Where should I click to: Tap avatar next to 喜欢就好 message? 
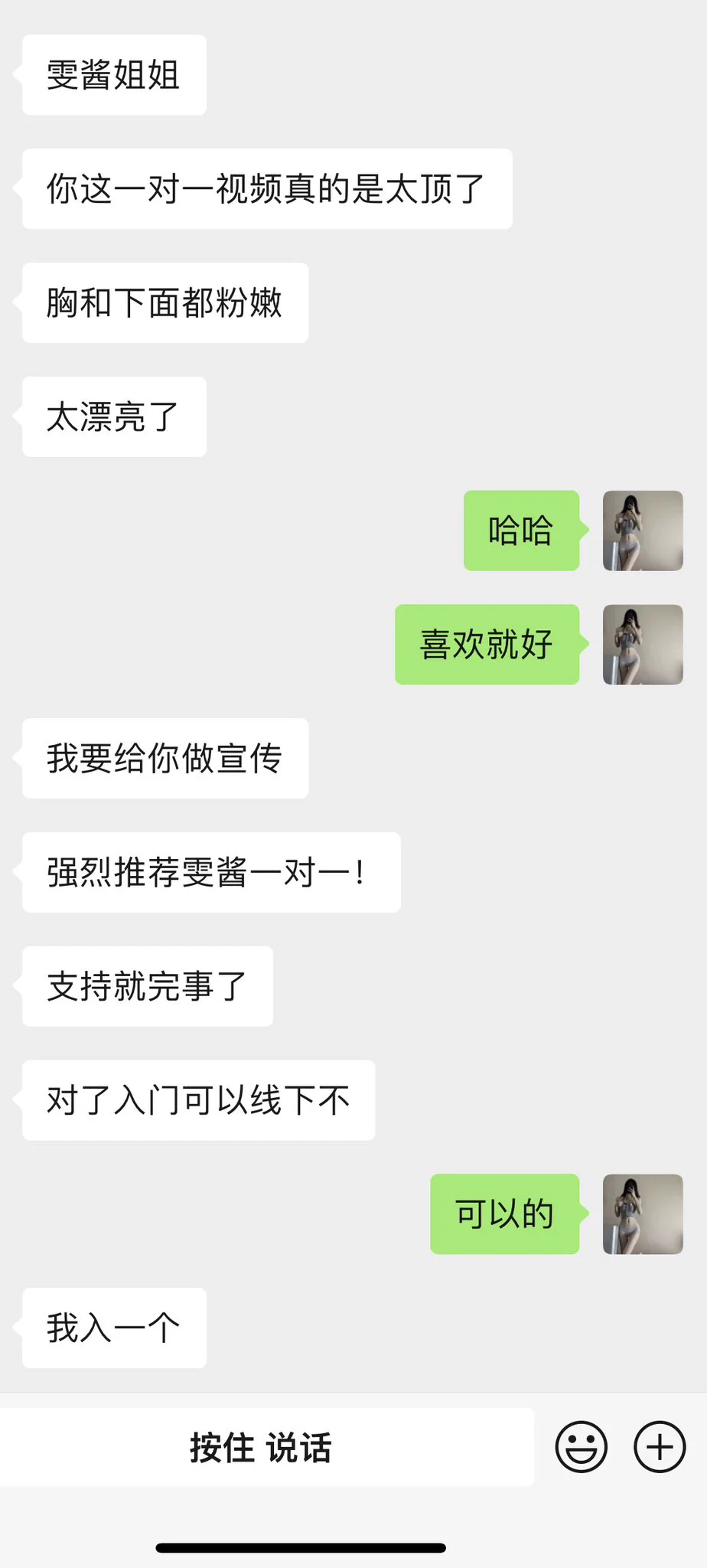tap(643, 645)
